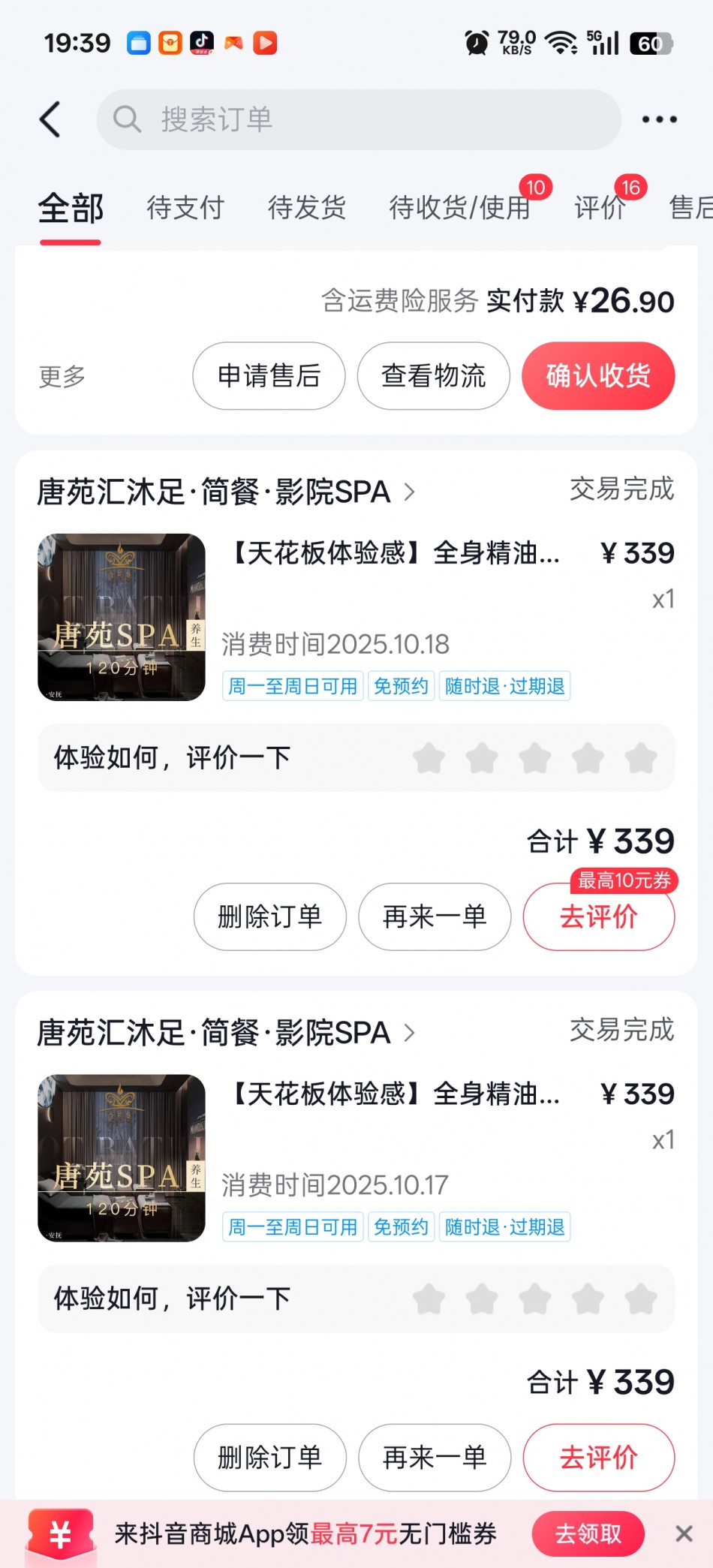
Task: Dismiss the 抖音商城 coupon banner
Action: [x=684, y=1533]
